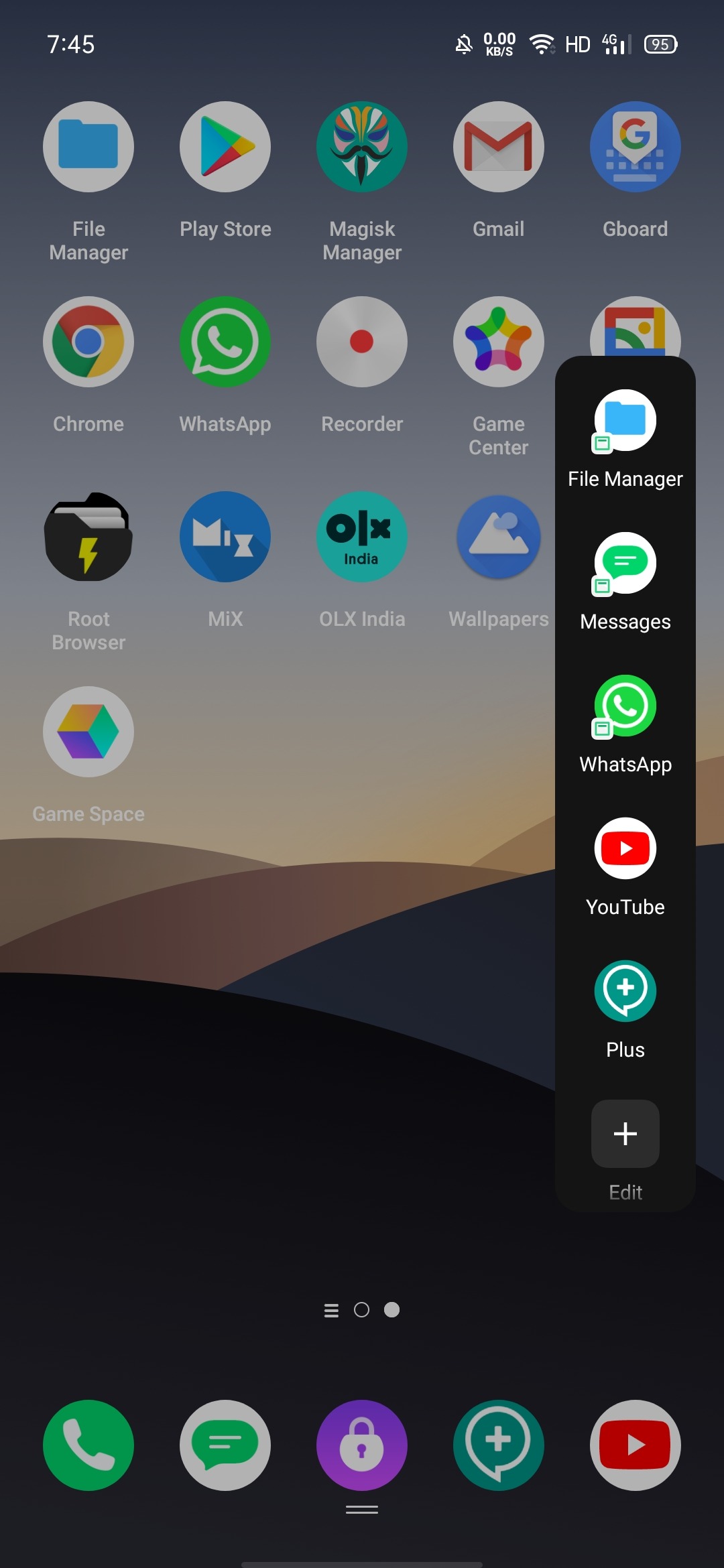The image size is (724, 1568).
Task: Launch Game Space
Action: coord(88,732)
